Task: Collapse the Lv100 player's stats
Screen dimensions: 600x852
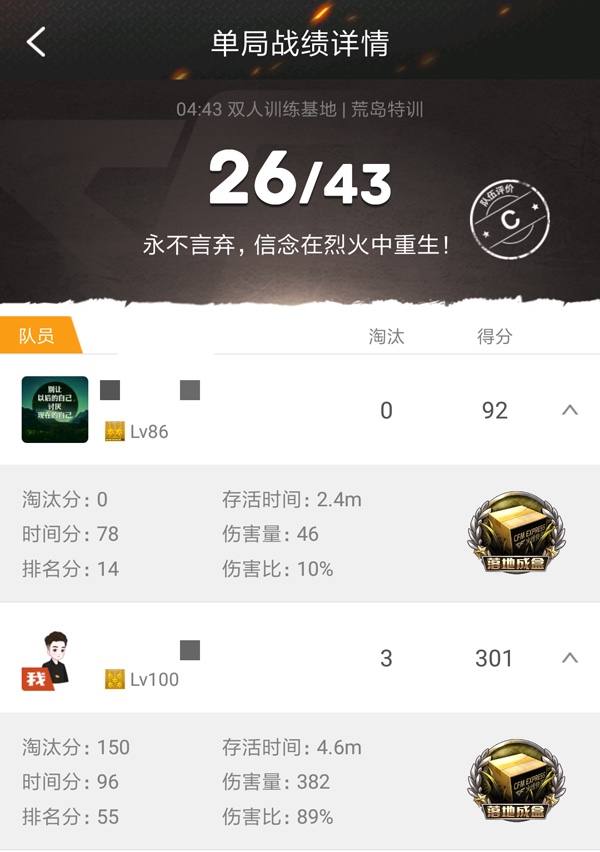Action: (569, 658)
